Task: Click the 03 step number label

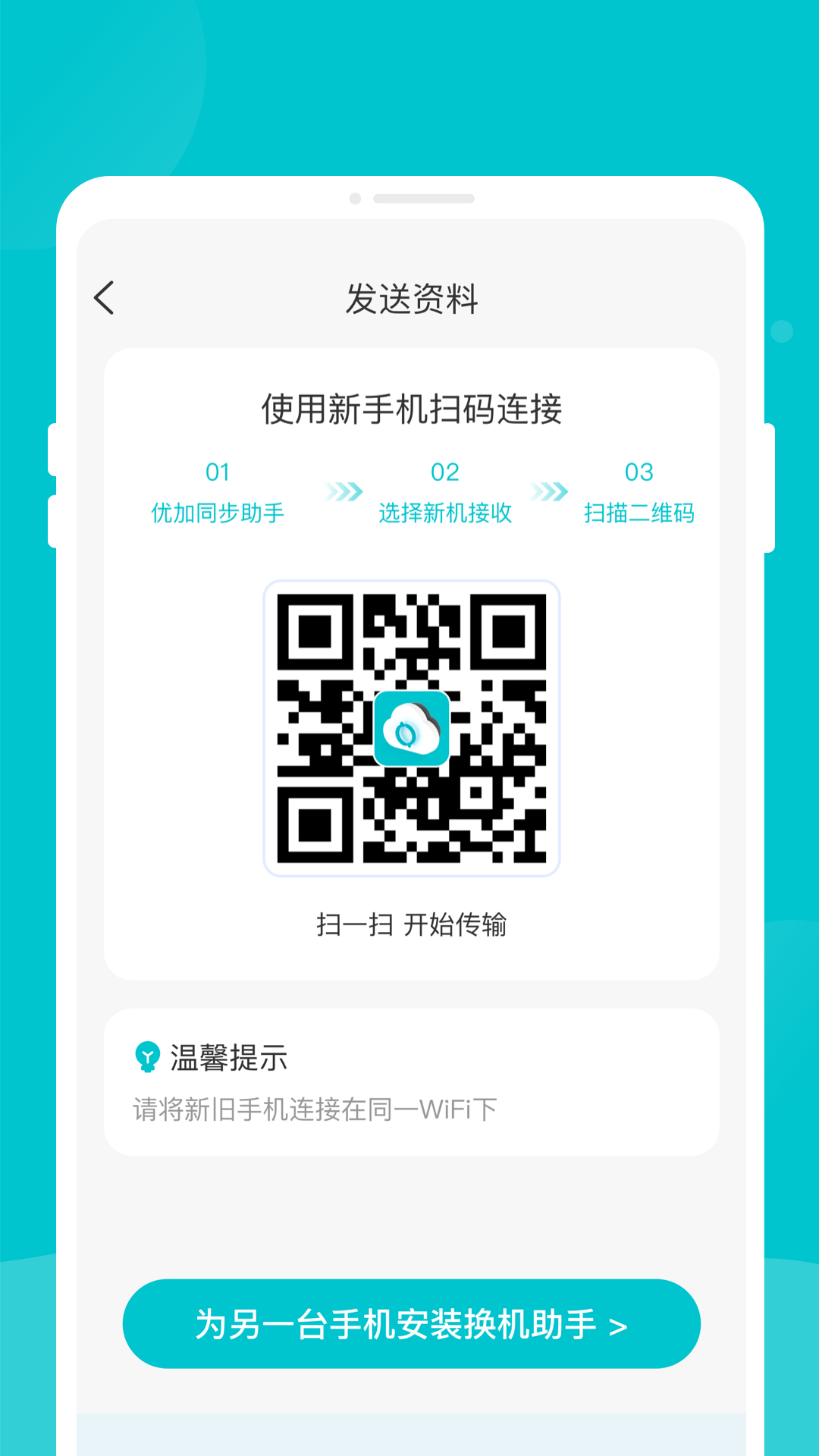Action: (639, 472)
